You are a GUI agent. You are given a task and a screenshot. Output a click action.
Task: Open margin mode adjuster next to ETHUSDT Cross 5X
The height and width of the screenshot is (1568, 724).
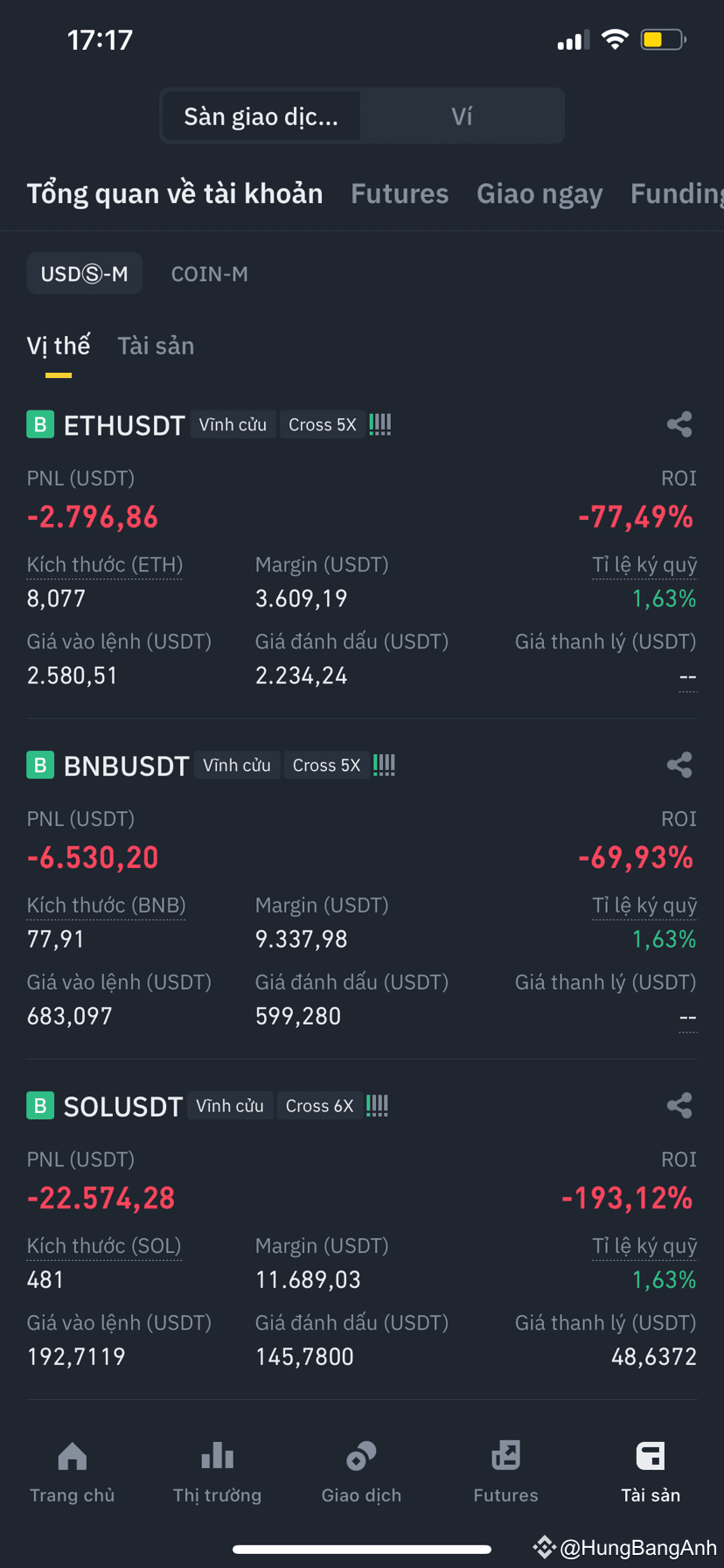point(379,424)
